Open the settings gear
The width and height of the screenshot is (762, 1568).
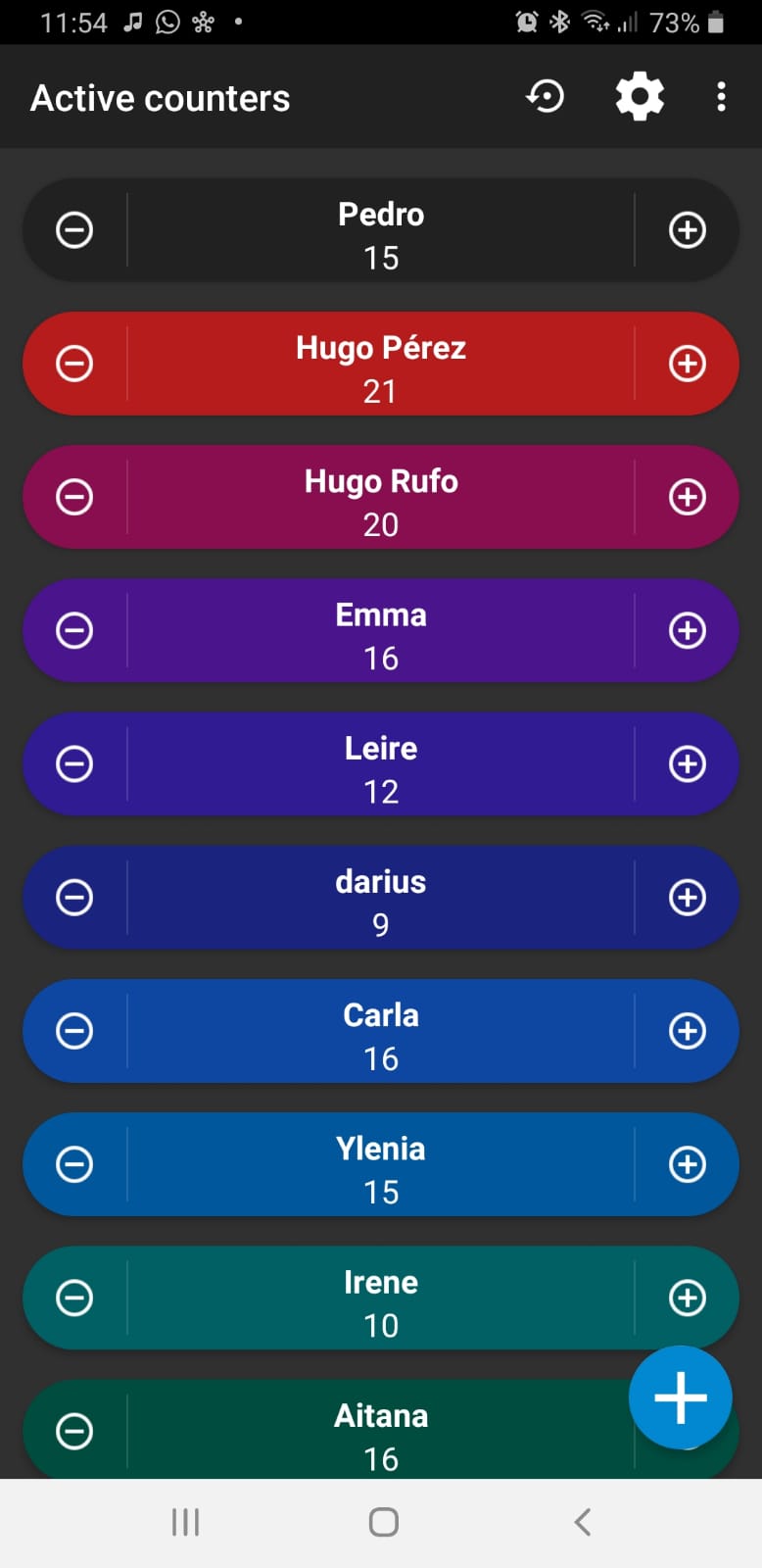point(640,97)
